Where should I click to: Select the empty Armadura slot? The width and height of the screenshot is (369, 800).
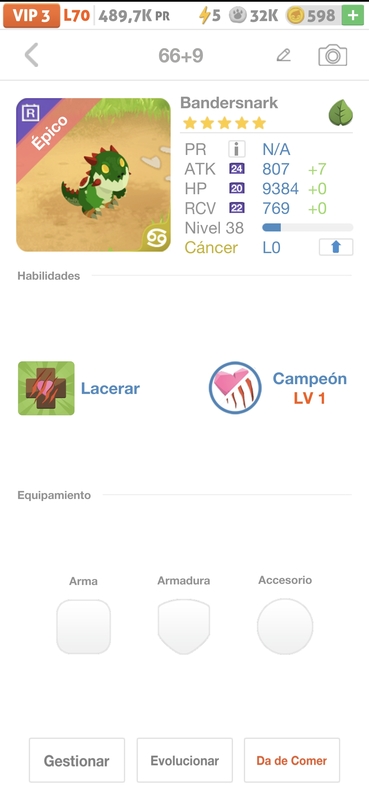pyautogui.click(x=184, y=627)
